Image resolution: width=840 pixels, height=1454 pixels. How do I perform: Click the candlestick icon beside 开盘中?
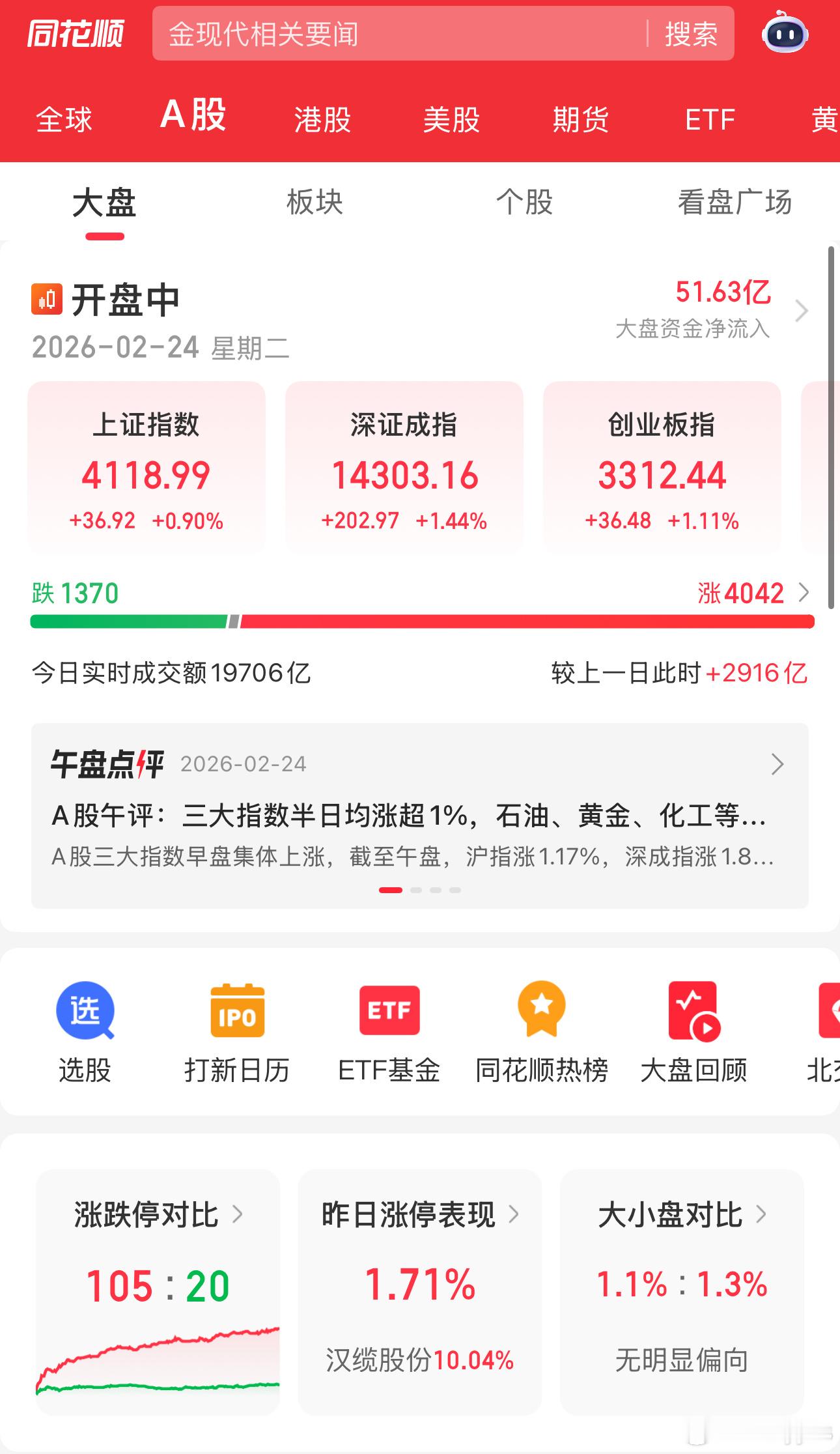pyautogui.click(x=45, y=299)
